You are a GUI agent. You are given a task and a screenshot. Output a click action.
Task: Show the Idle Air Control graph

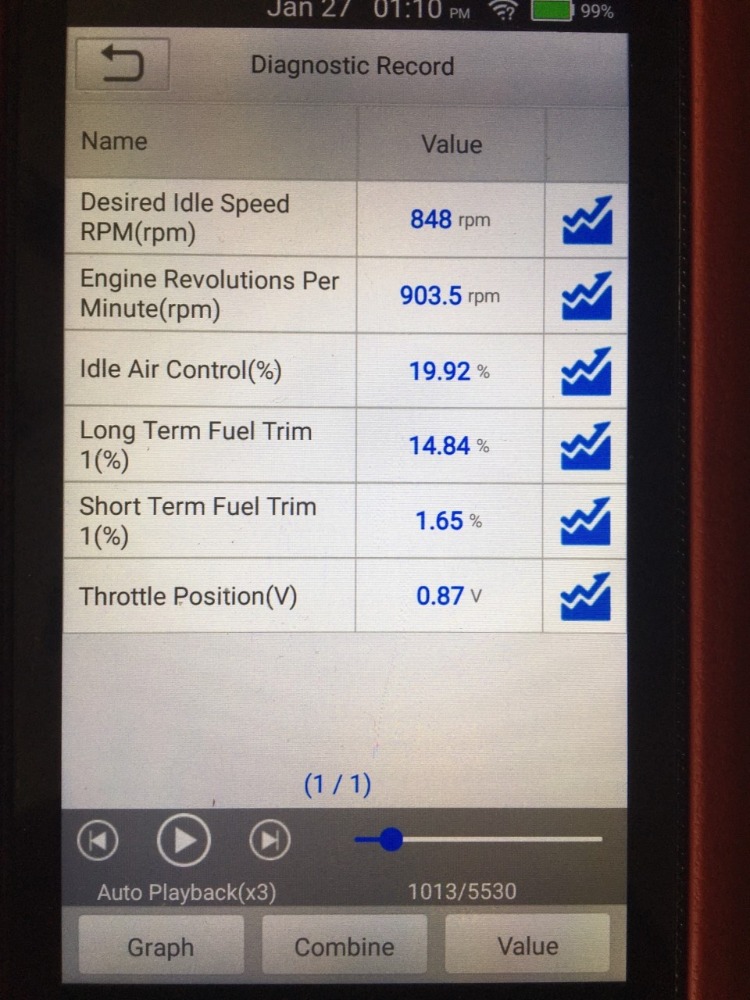pos(586,371)
